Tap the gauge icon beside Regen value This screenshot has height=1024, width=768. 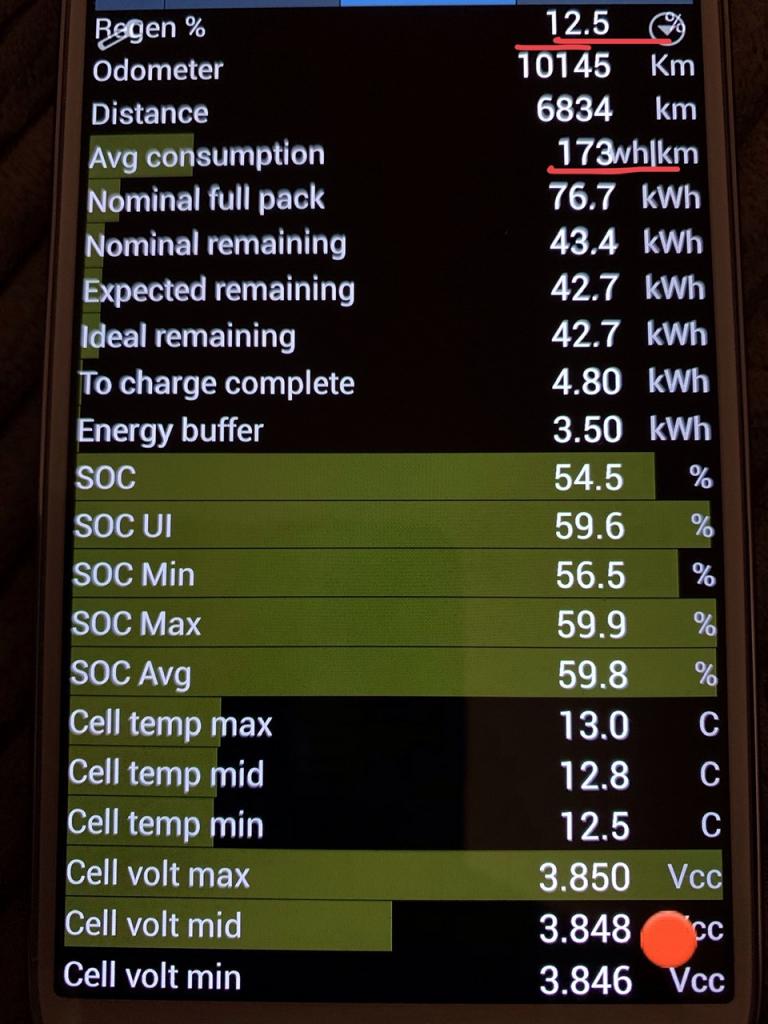(667, 29)
